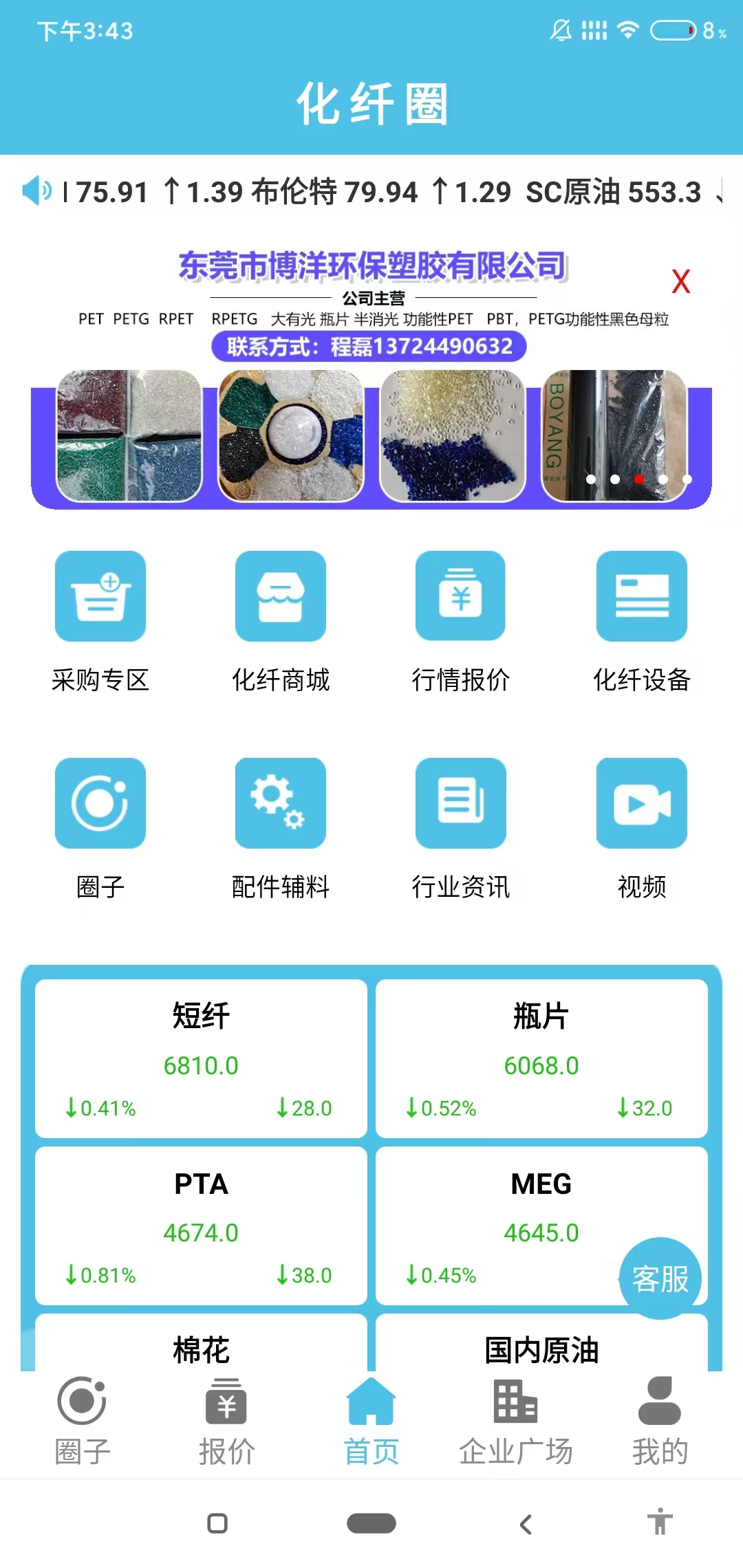View PTA price details

tap(201, 1226)
